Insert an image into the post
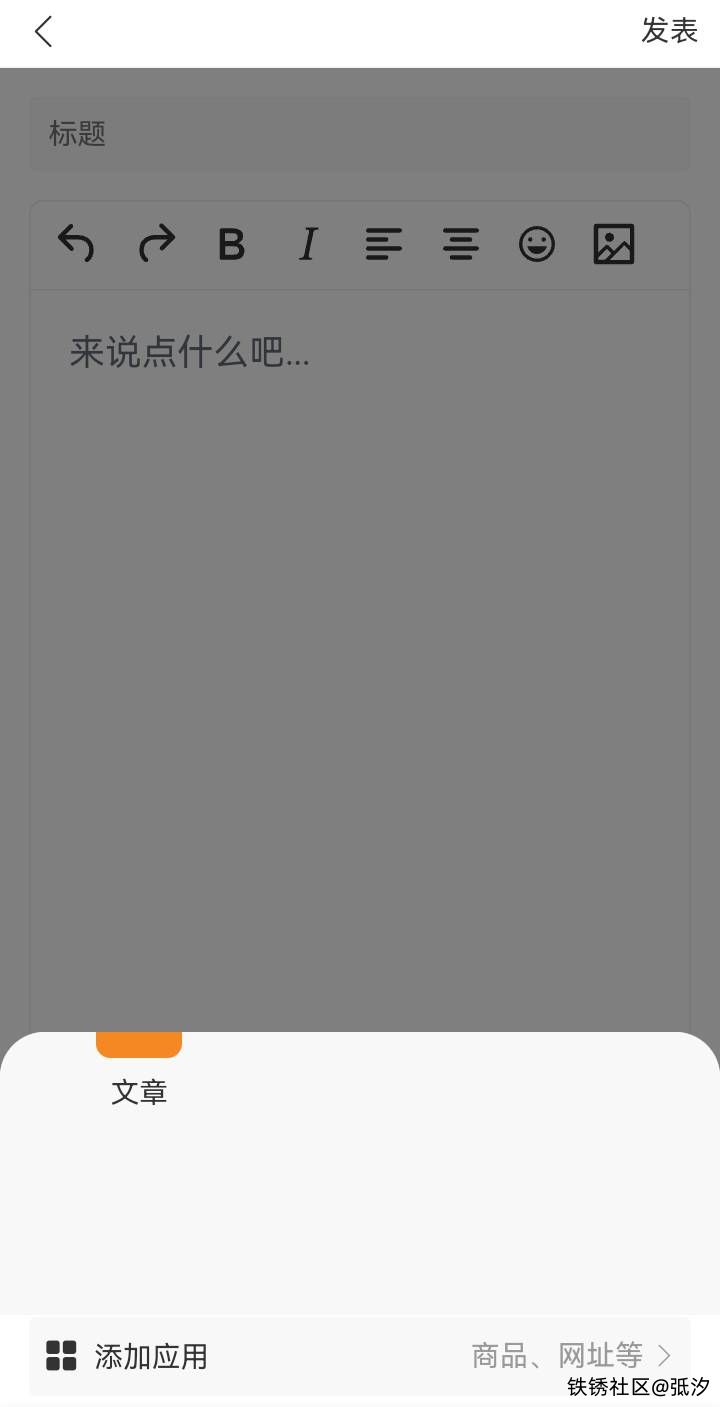This screenshot has height=1407, width=720. point(613,244)
